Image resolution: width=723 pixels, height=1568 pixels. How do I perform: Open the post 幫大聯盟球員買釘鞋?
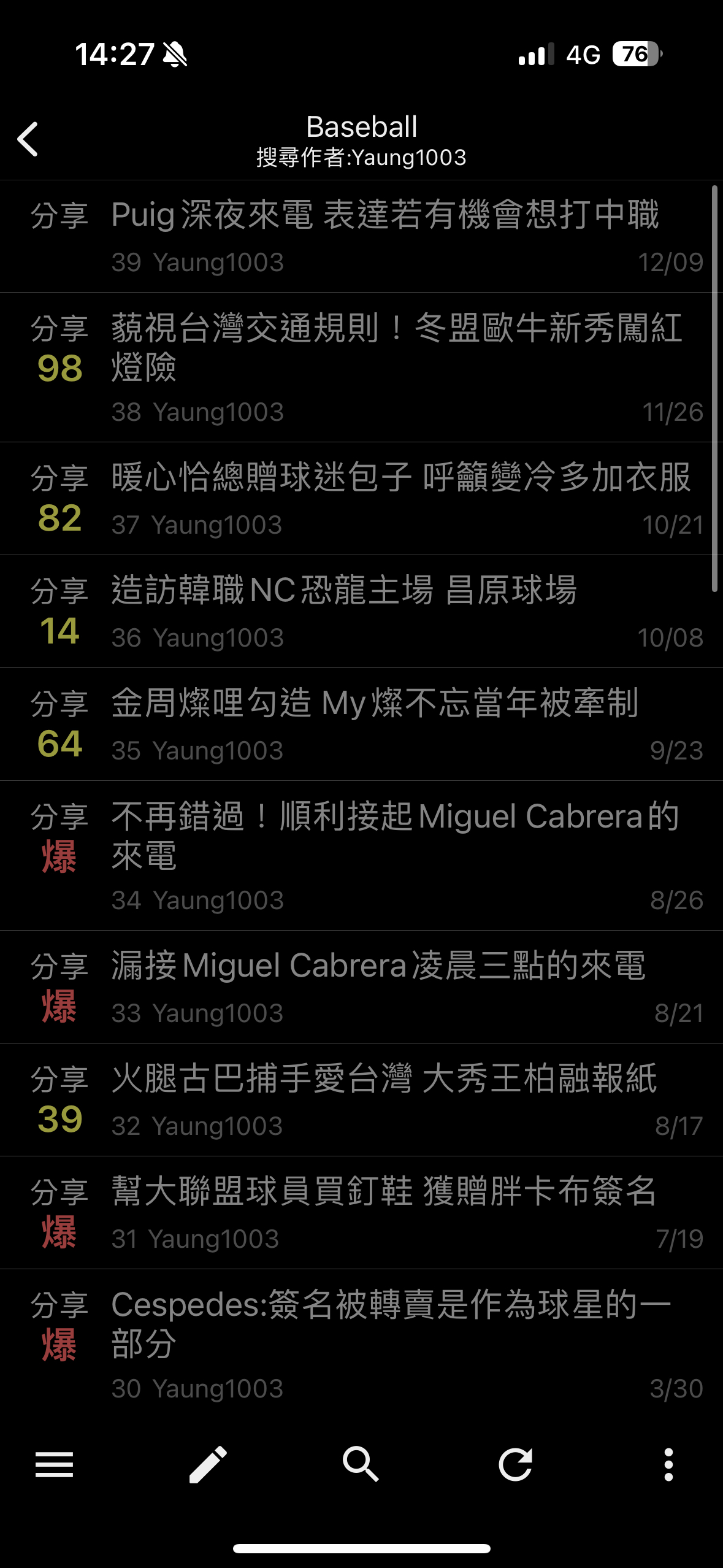361,1213
